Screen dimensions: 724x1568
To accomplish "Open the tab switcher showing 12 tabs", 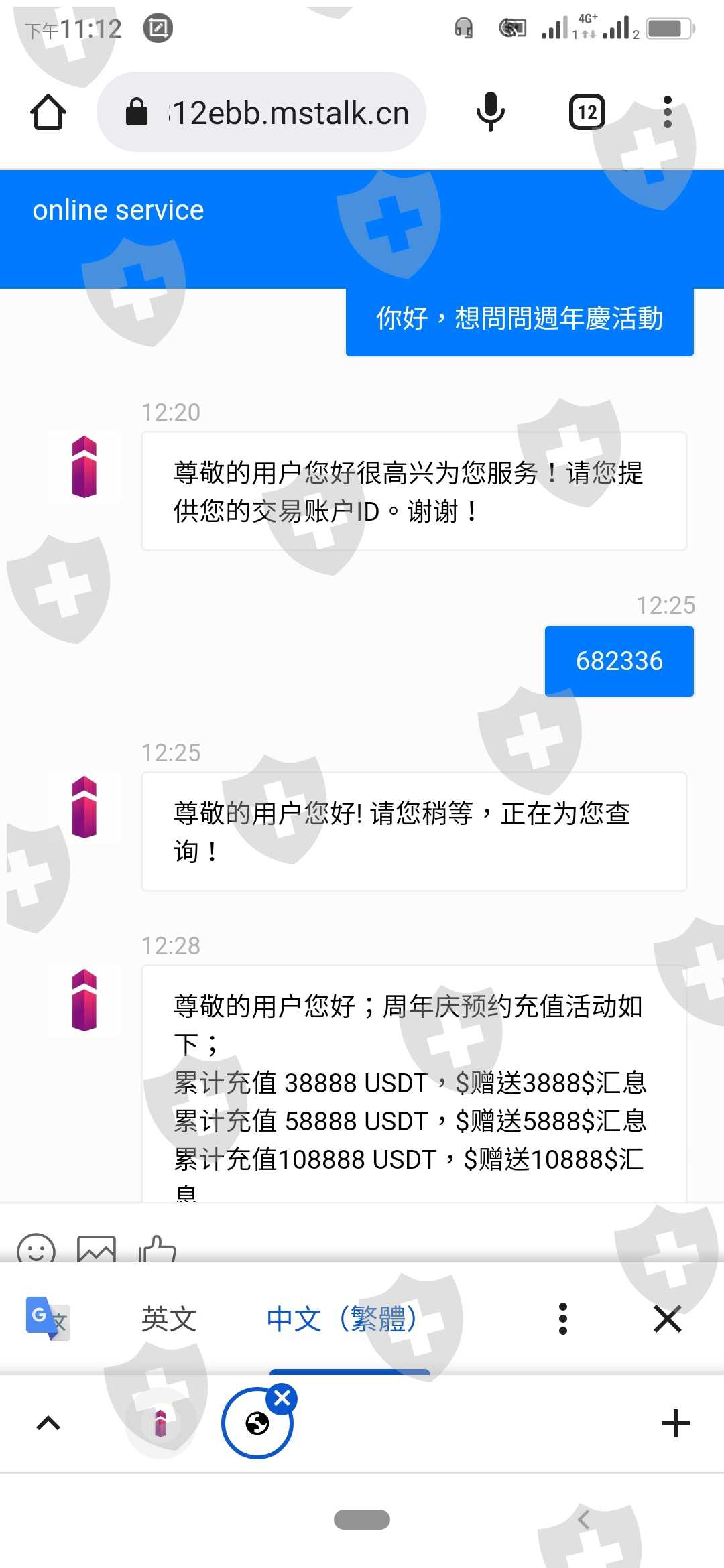I will click(587, 112).
